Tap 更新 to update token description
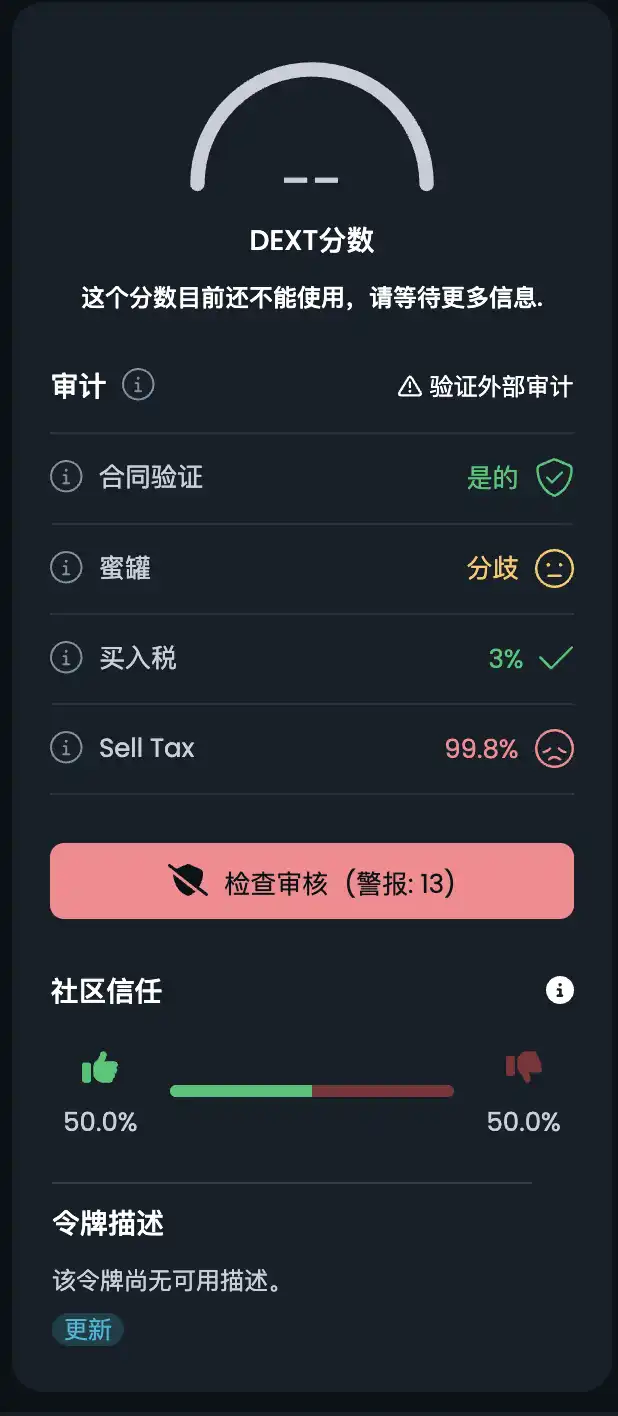The width and height of the screenshot is (618, 1416). pyautogui.click(x=88, y=1330)
